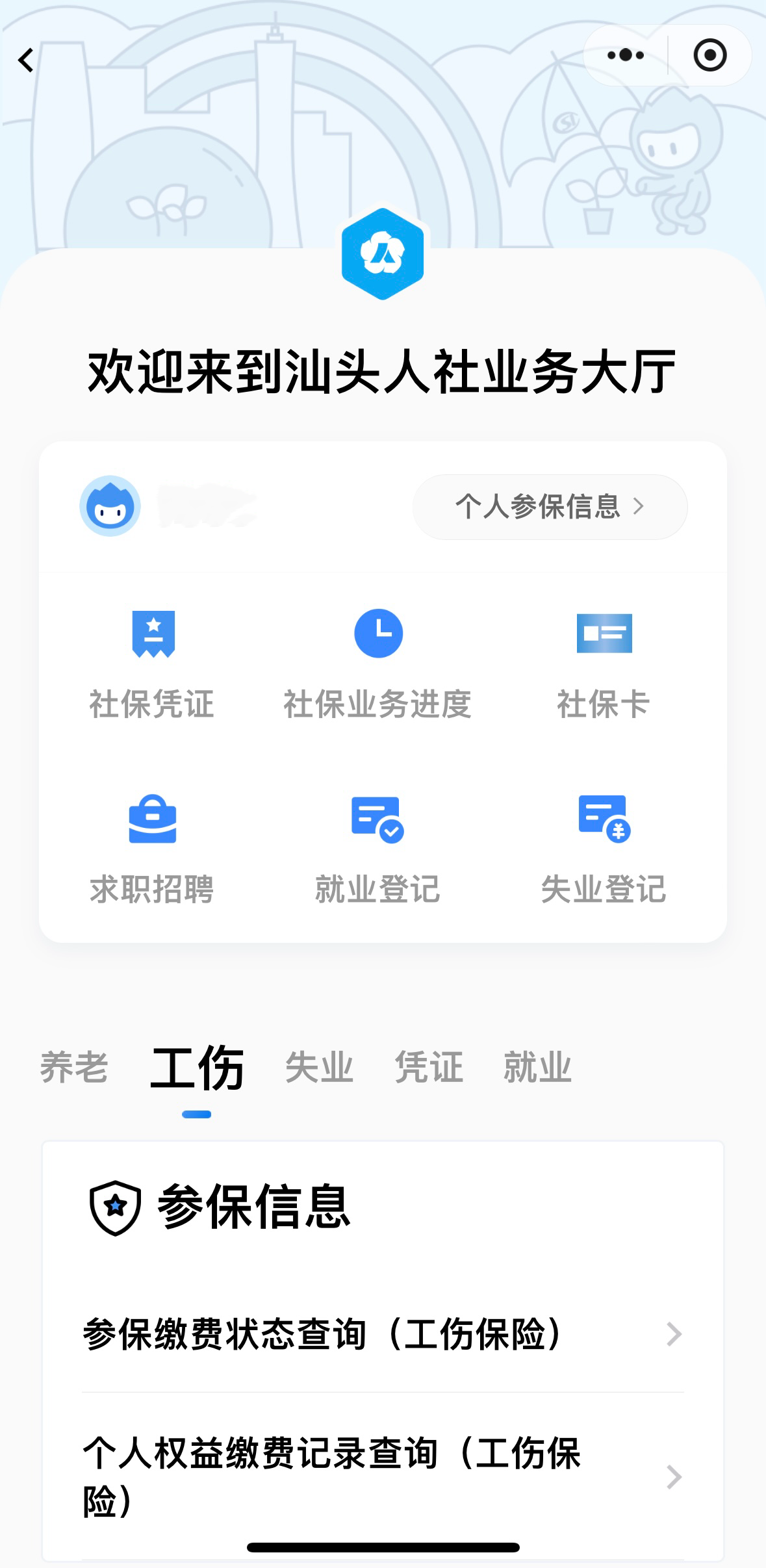Switch to the 凭证 tab

click(x=429, y=1067)
